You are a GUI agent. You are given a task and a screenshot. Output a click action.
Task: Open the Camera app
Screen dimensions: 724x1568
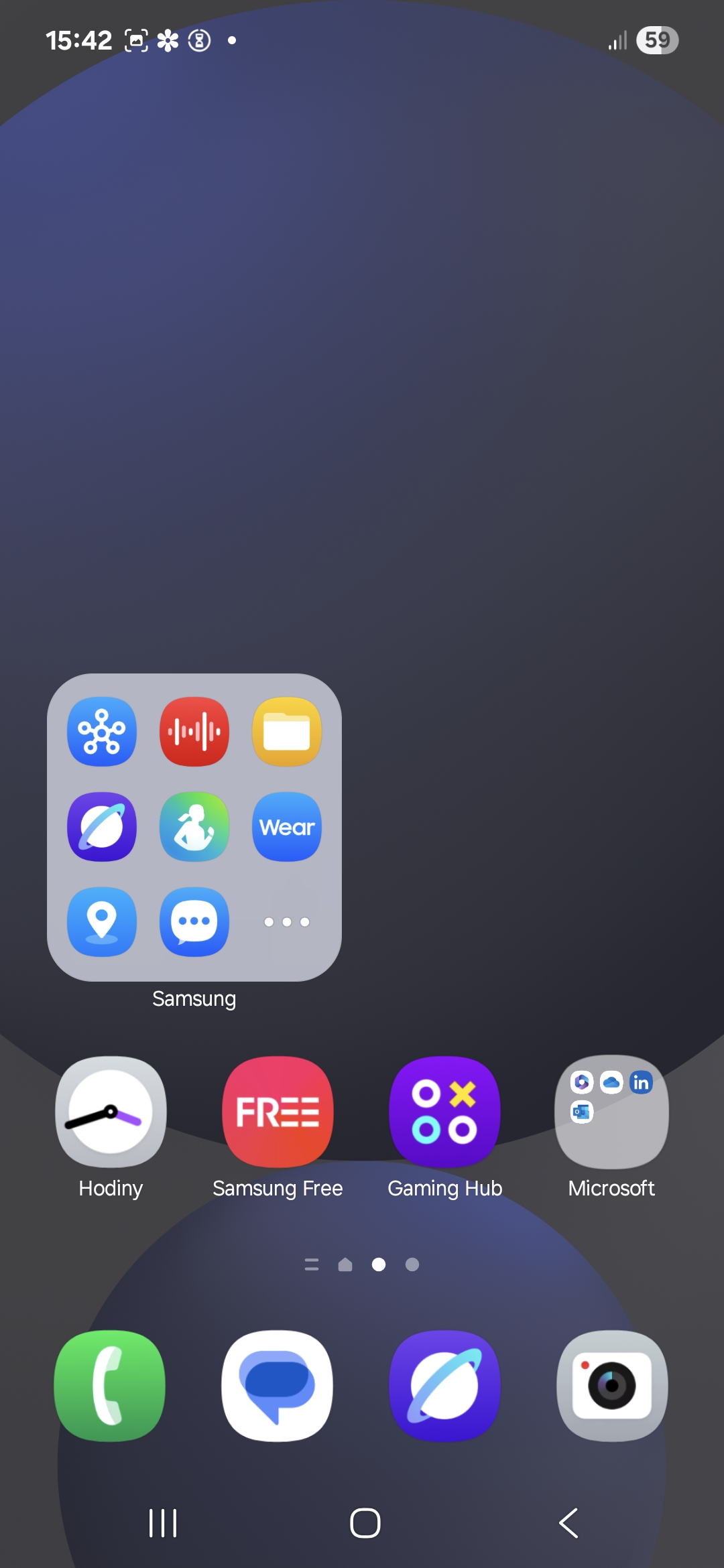coord(612,1386)
